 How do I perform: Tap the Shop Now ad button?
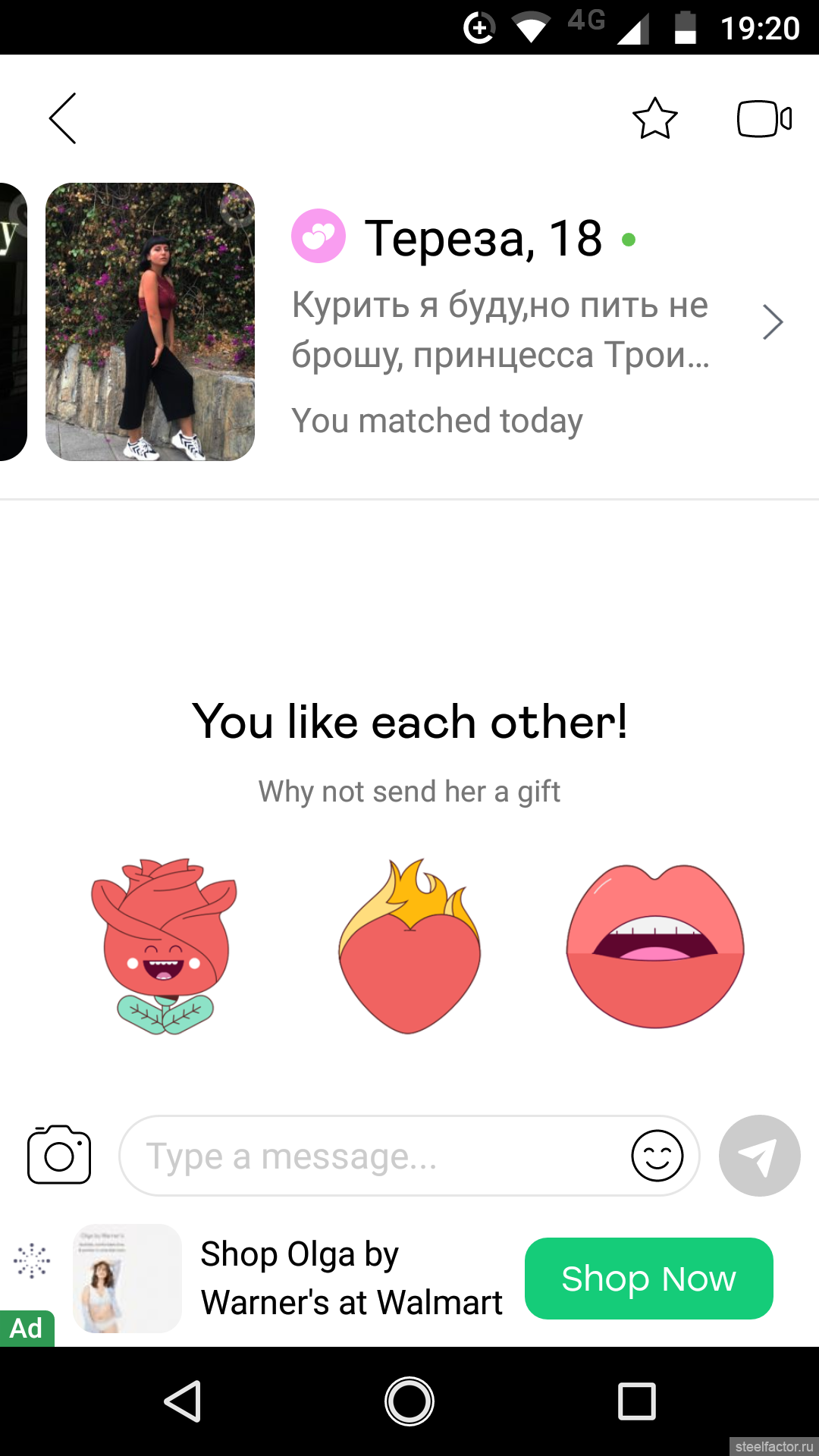[x=649, y=1279]
